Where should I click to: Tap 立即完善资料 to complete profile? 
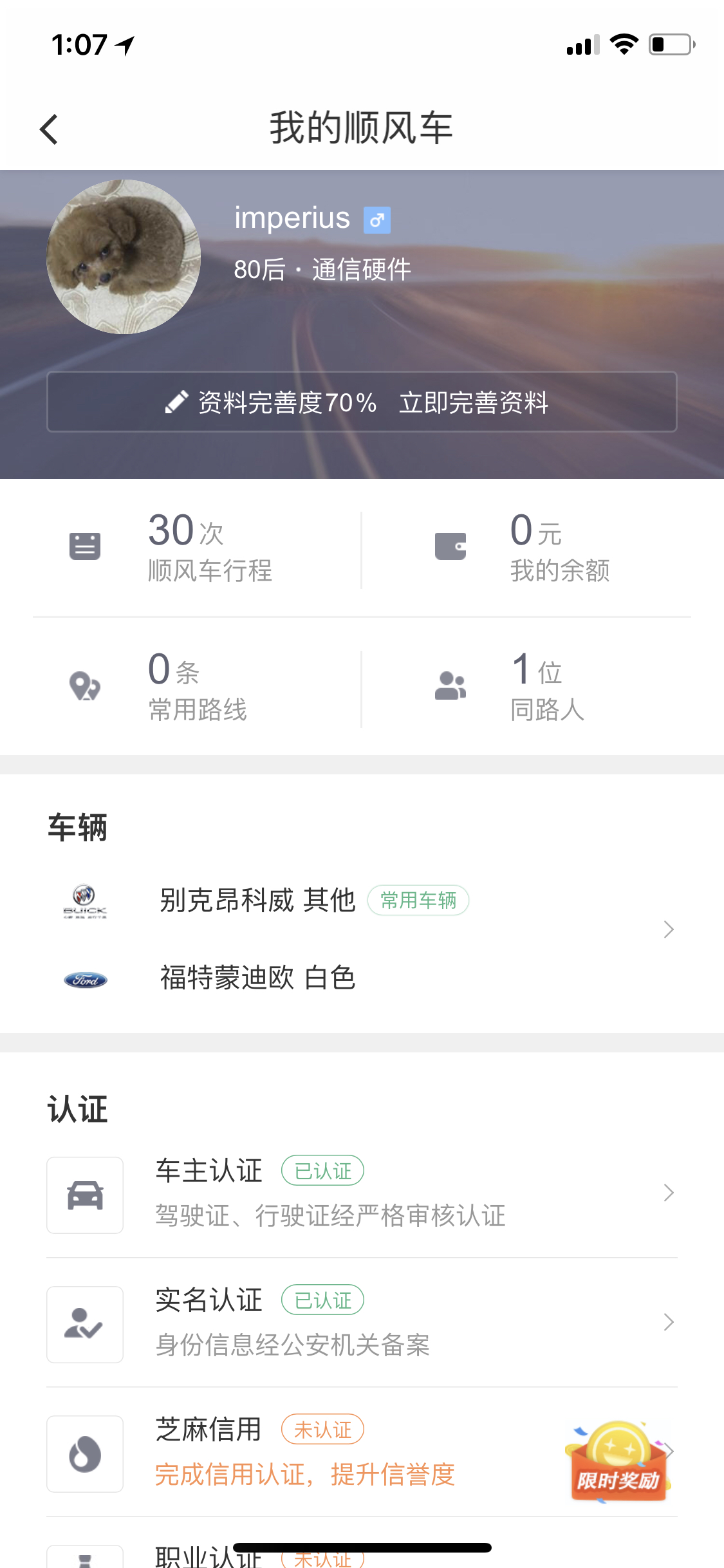pos(475,403)
